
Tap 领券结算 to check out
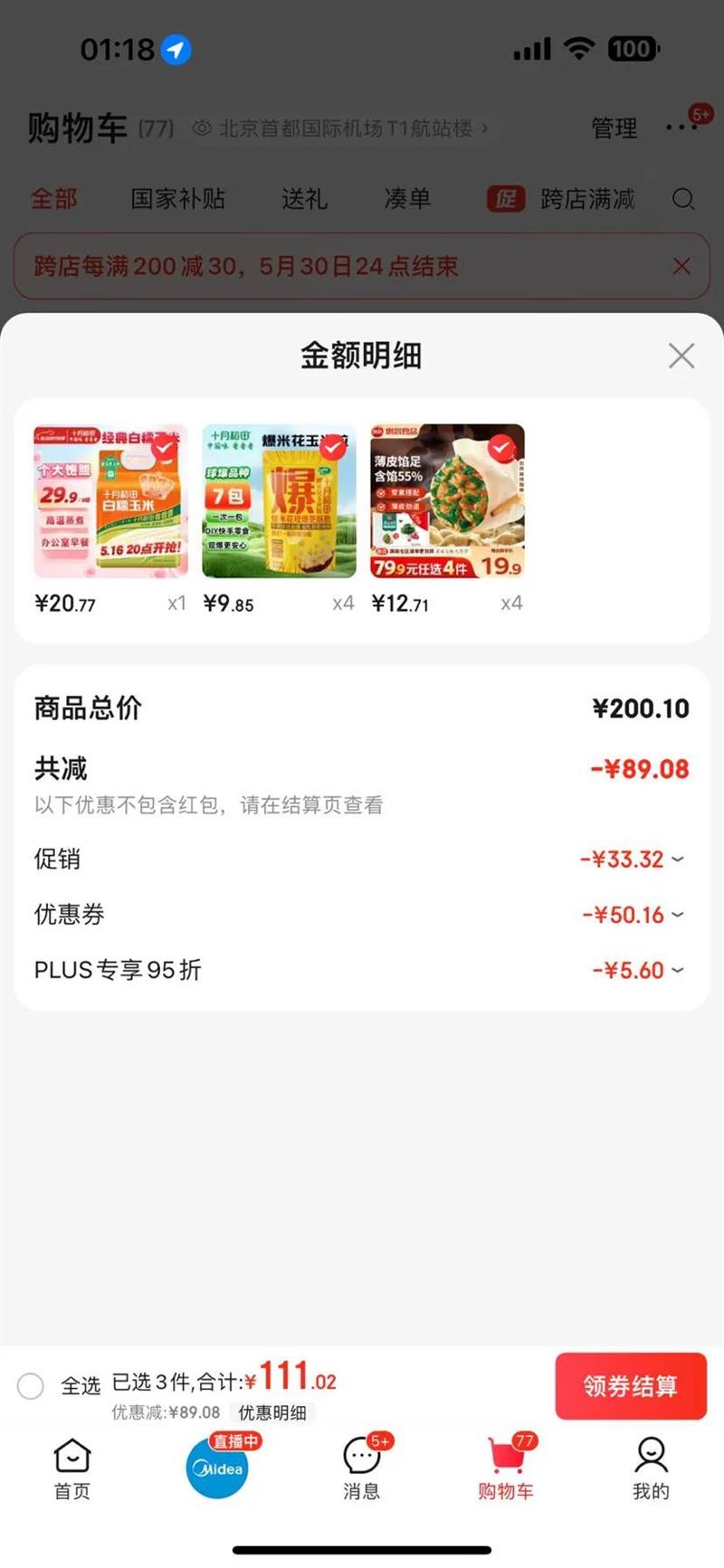(x=630, y=1385)
